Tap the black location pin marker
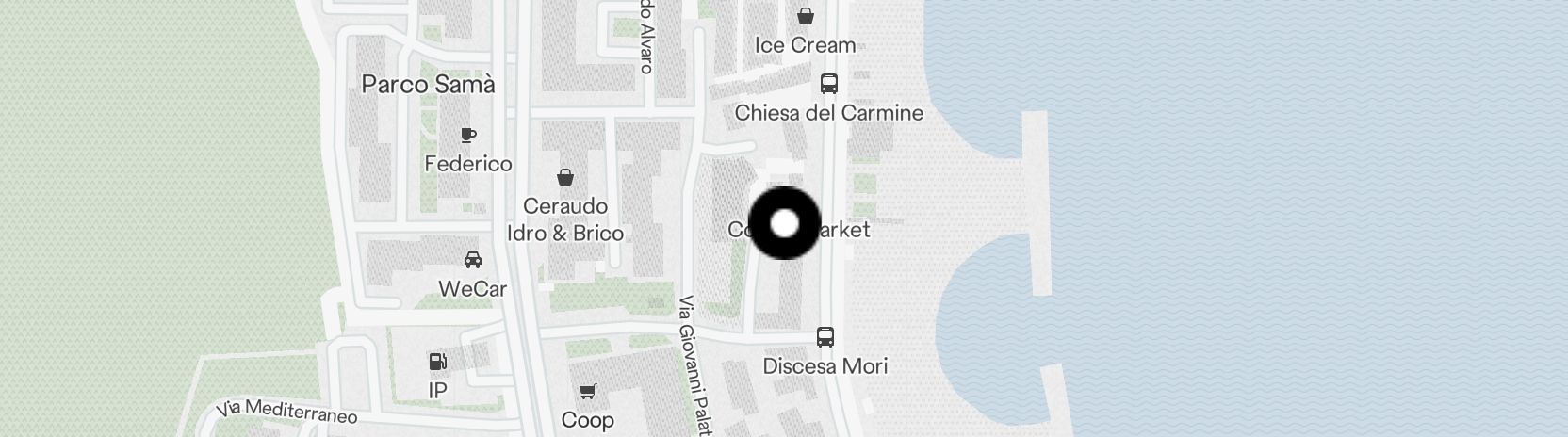This screenshot has width=1568, height=437. point(784,223)
